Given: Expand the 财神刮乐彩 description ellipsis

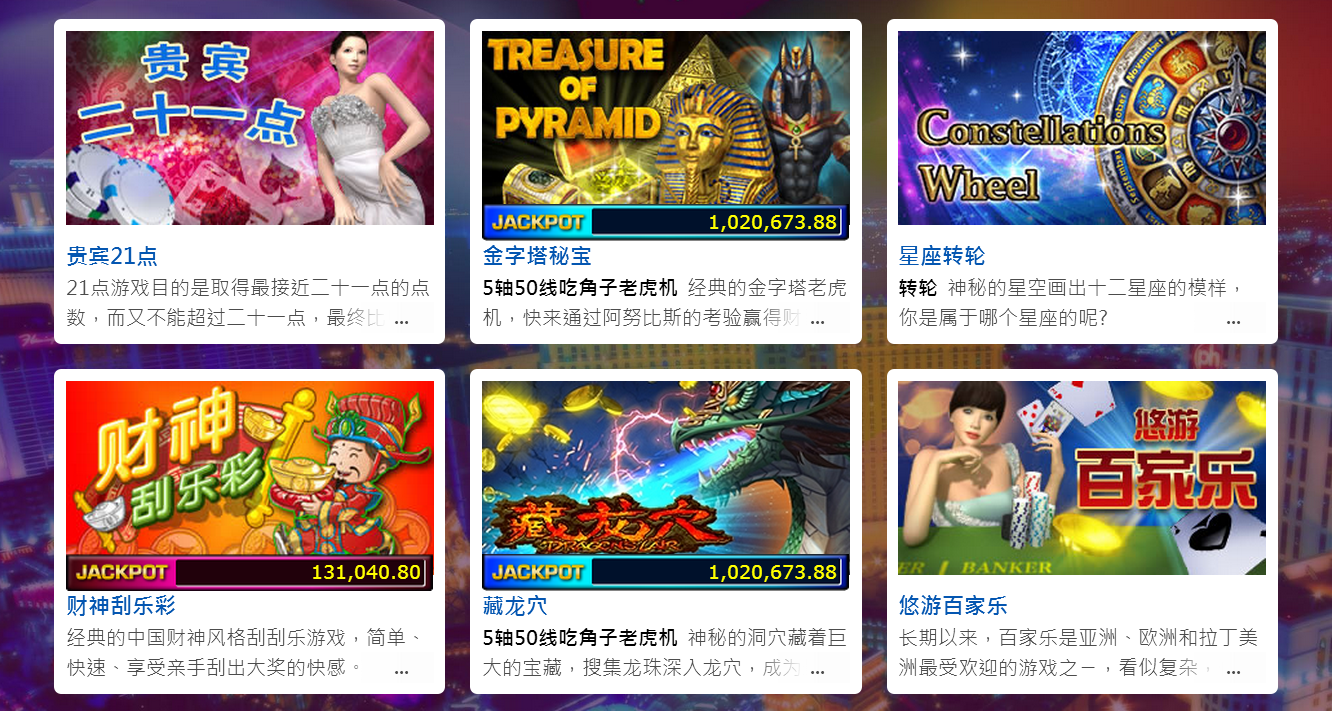Looking at the screenshot, I should pos(402,672).
